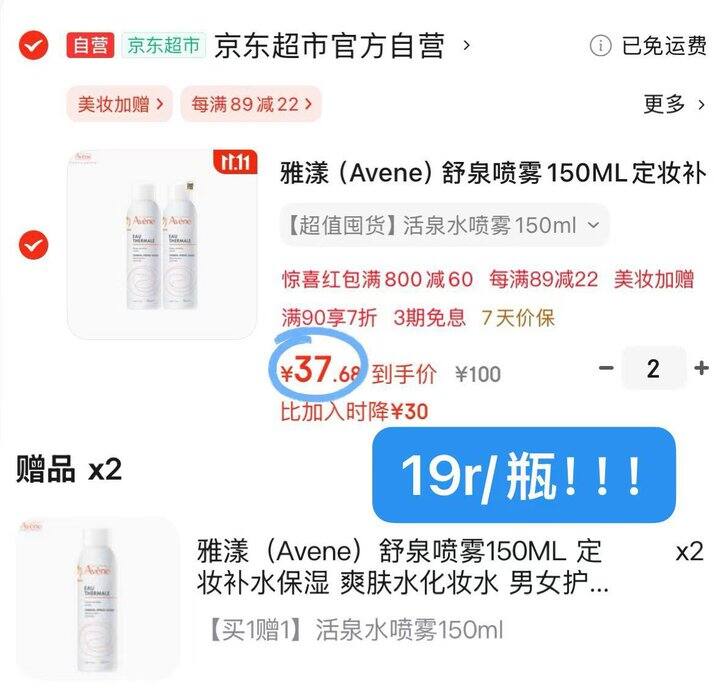Decrease quantity with the minus button

coord(606,368)
